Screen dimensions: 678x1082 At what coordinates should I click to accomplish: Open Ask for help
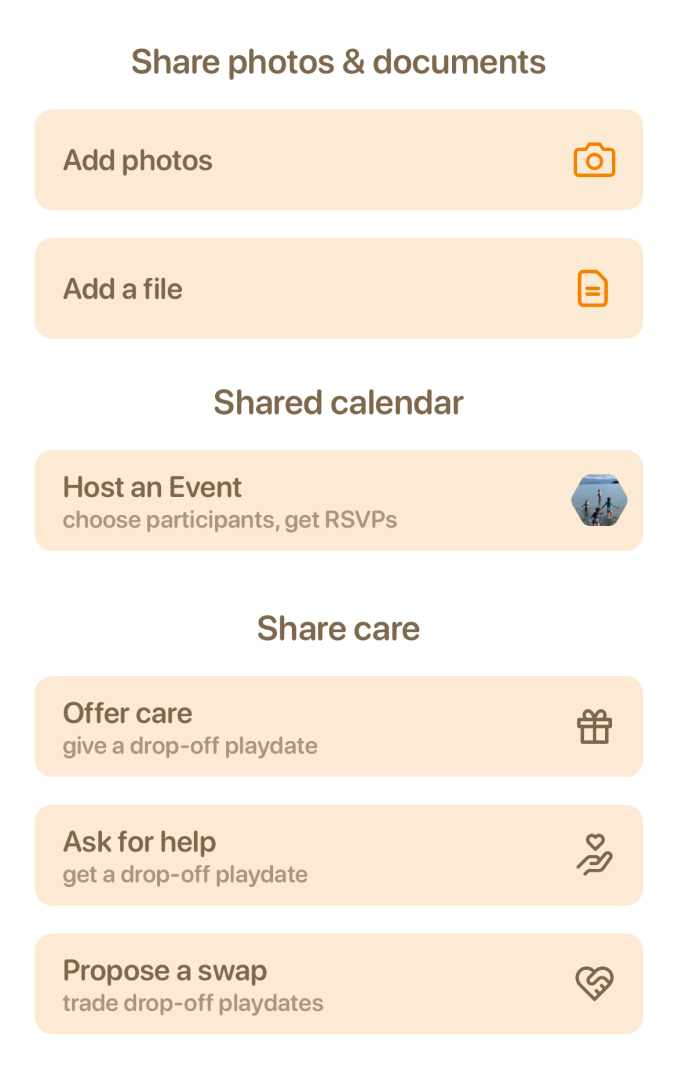tap(338, 855)
